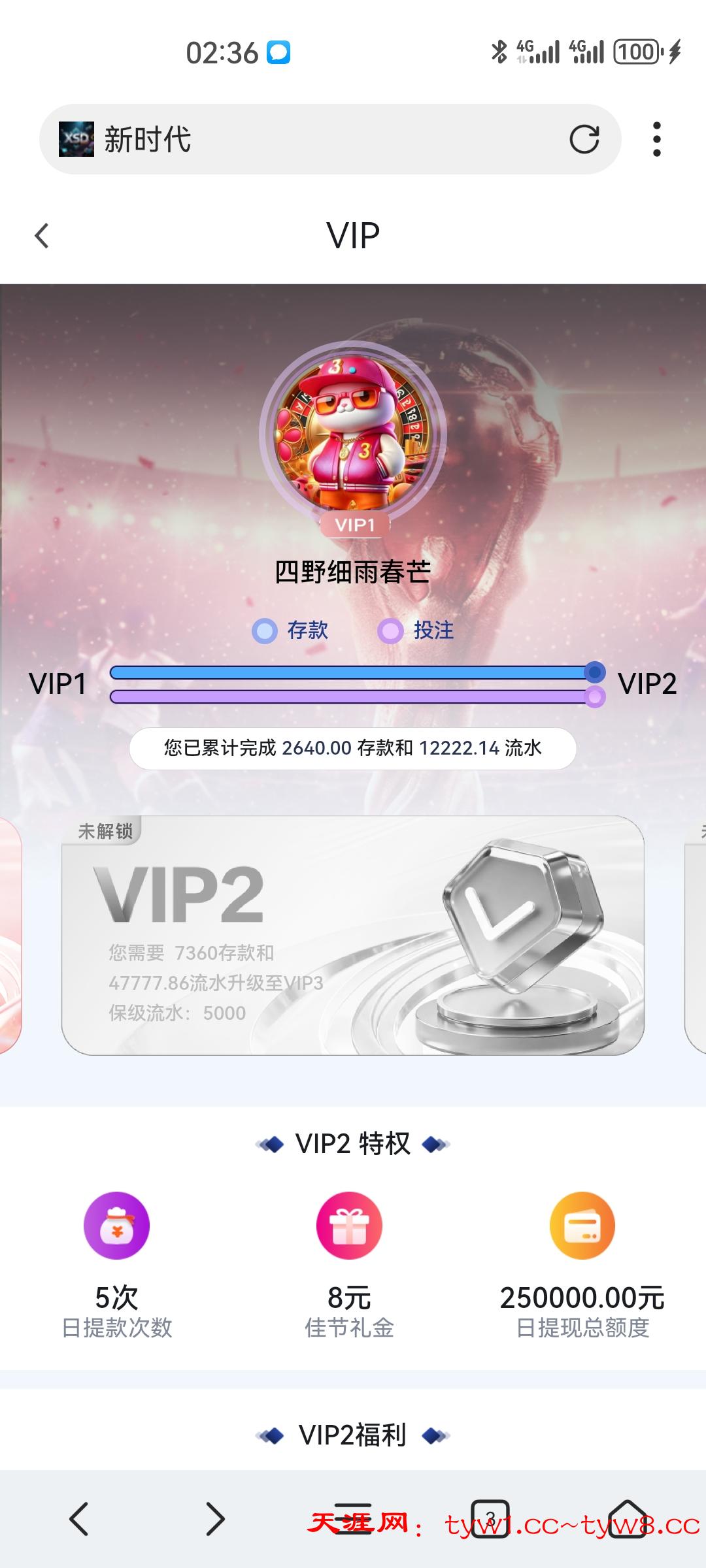Go back from the VIP page header
Viewport: 706px width, 1568px height.
pos(42,236)
